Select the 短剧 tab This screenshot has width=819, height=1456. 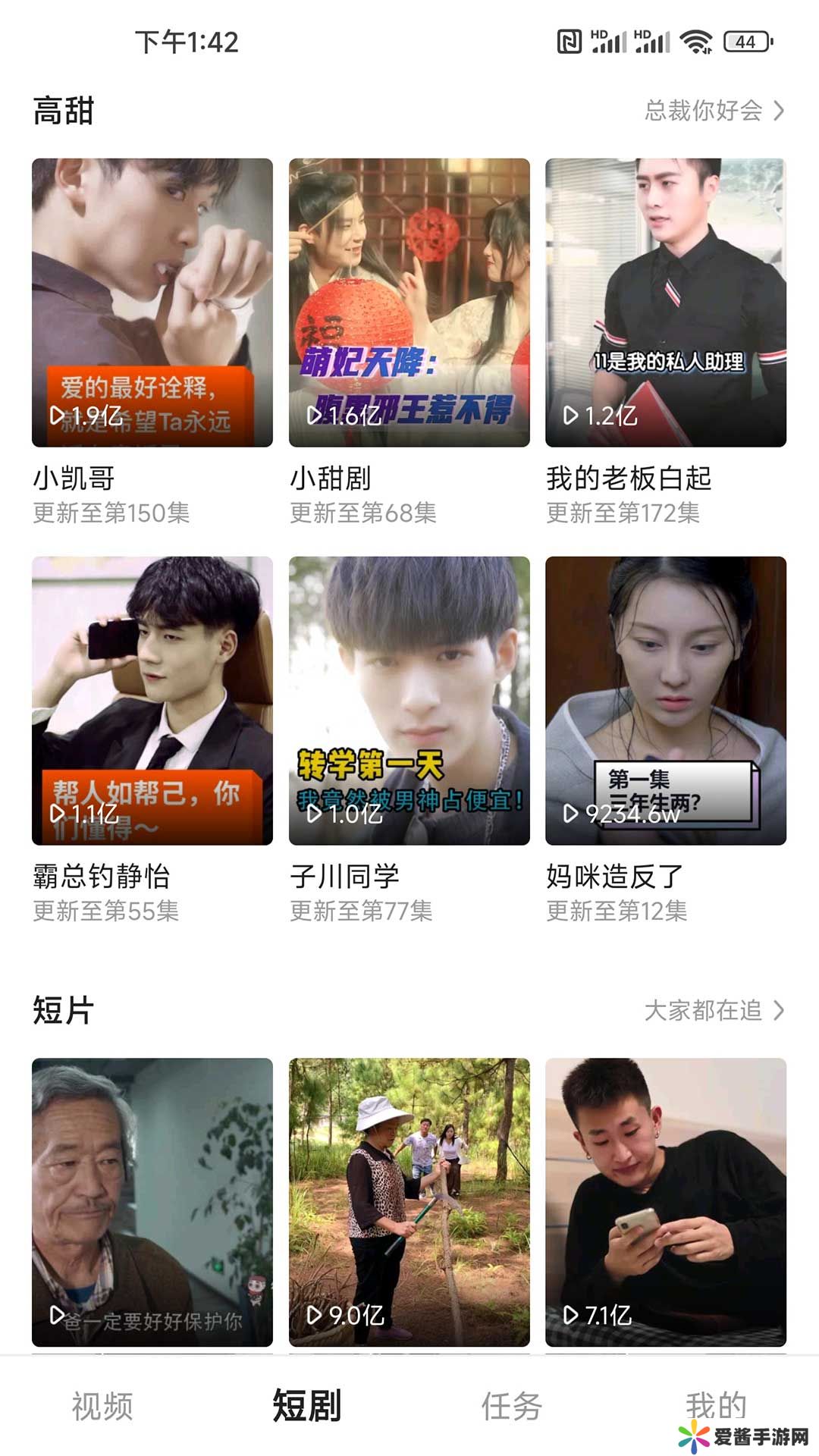tap(307, 1406)
